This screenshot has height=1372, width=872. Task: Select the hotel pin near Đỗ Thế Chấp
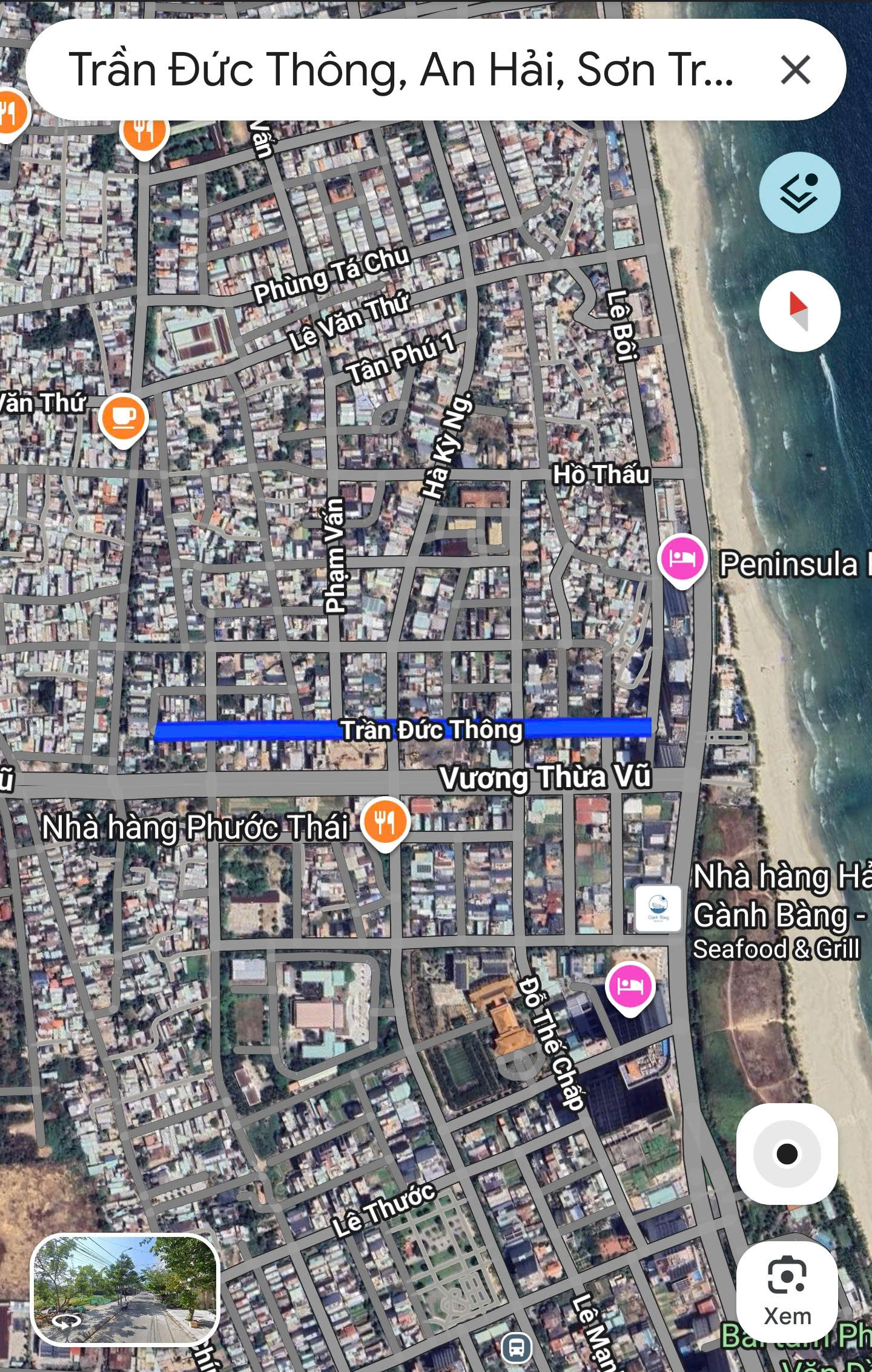tap(630, 986)
